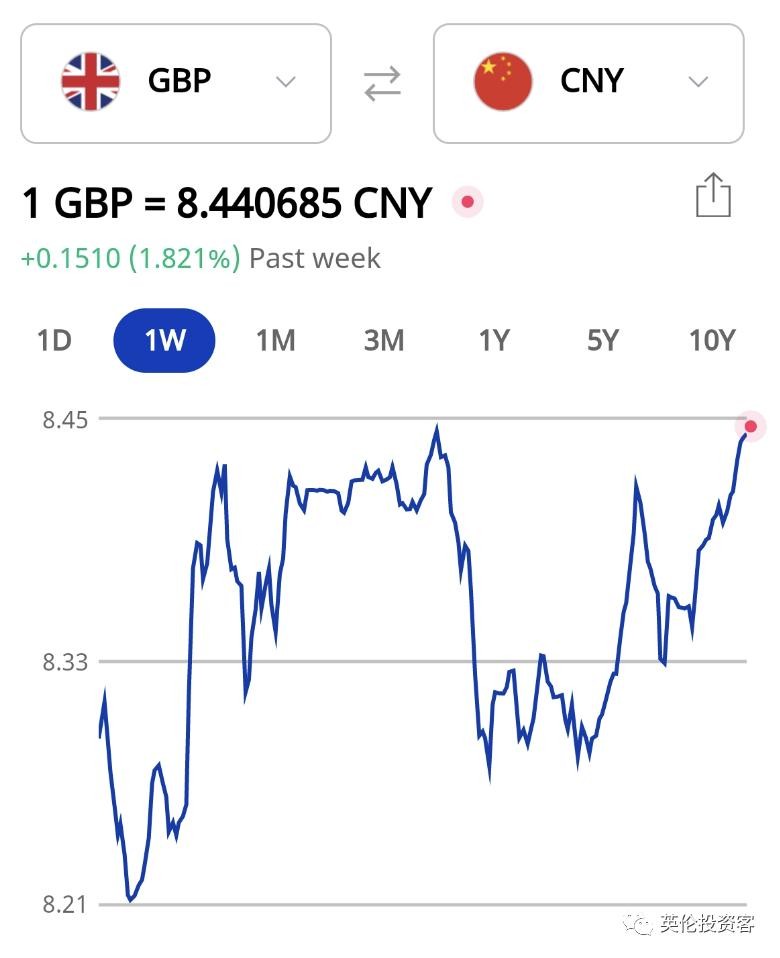View the 1Y rate history
The width and height of the screenshot is (780, 958).
pos(494,341)
